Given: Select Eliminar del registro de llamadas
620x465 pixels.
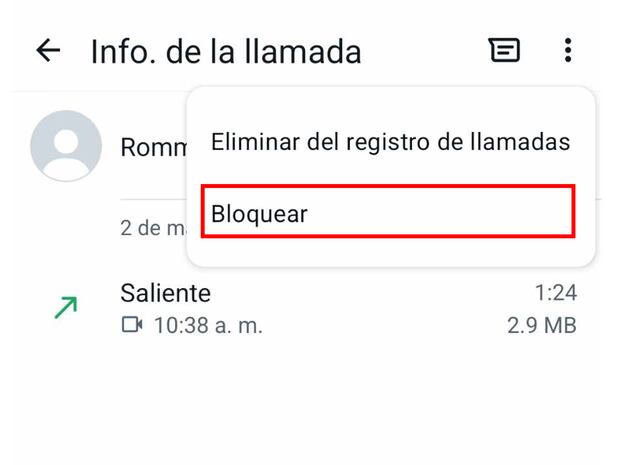Looking at the screenshot, I should (390, 142).
